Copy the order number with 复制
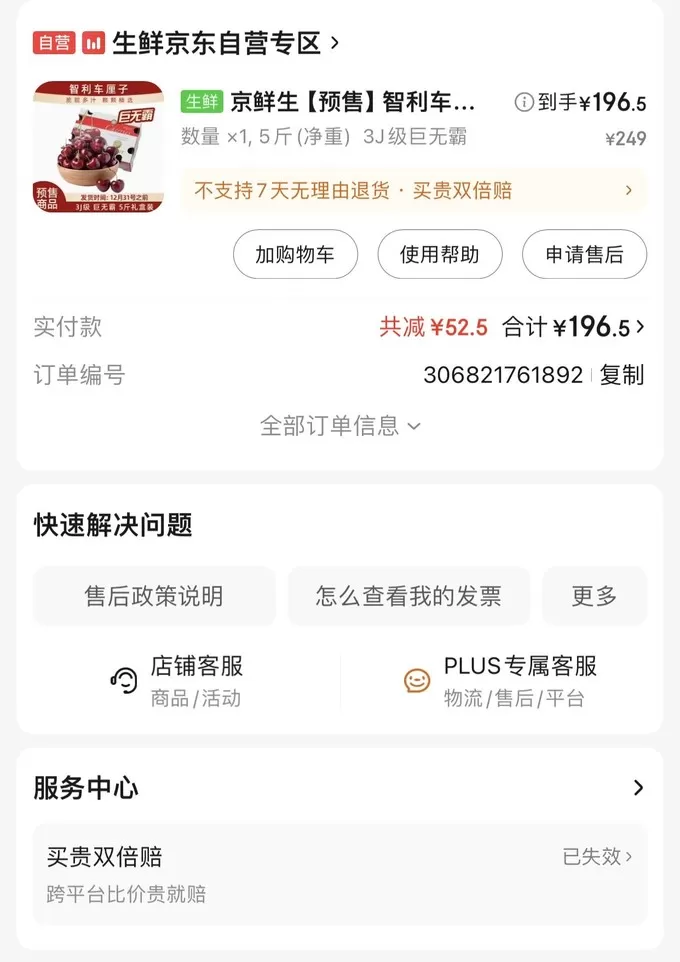This screenshot has height=962, width=680. click(x=622, y=375)
